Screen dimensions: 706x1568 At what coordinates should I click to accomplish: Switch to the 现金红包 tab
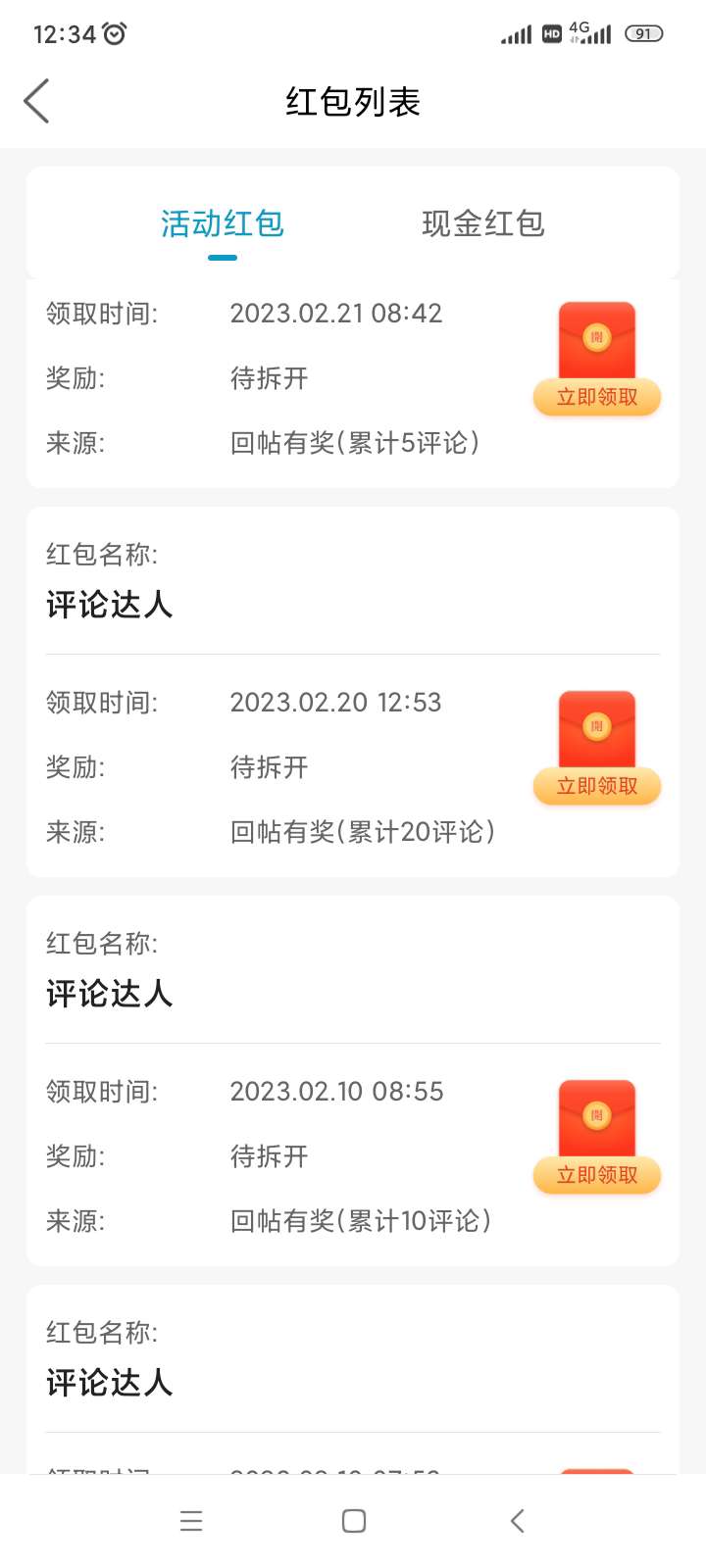point(482,223)
